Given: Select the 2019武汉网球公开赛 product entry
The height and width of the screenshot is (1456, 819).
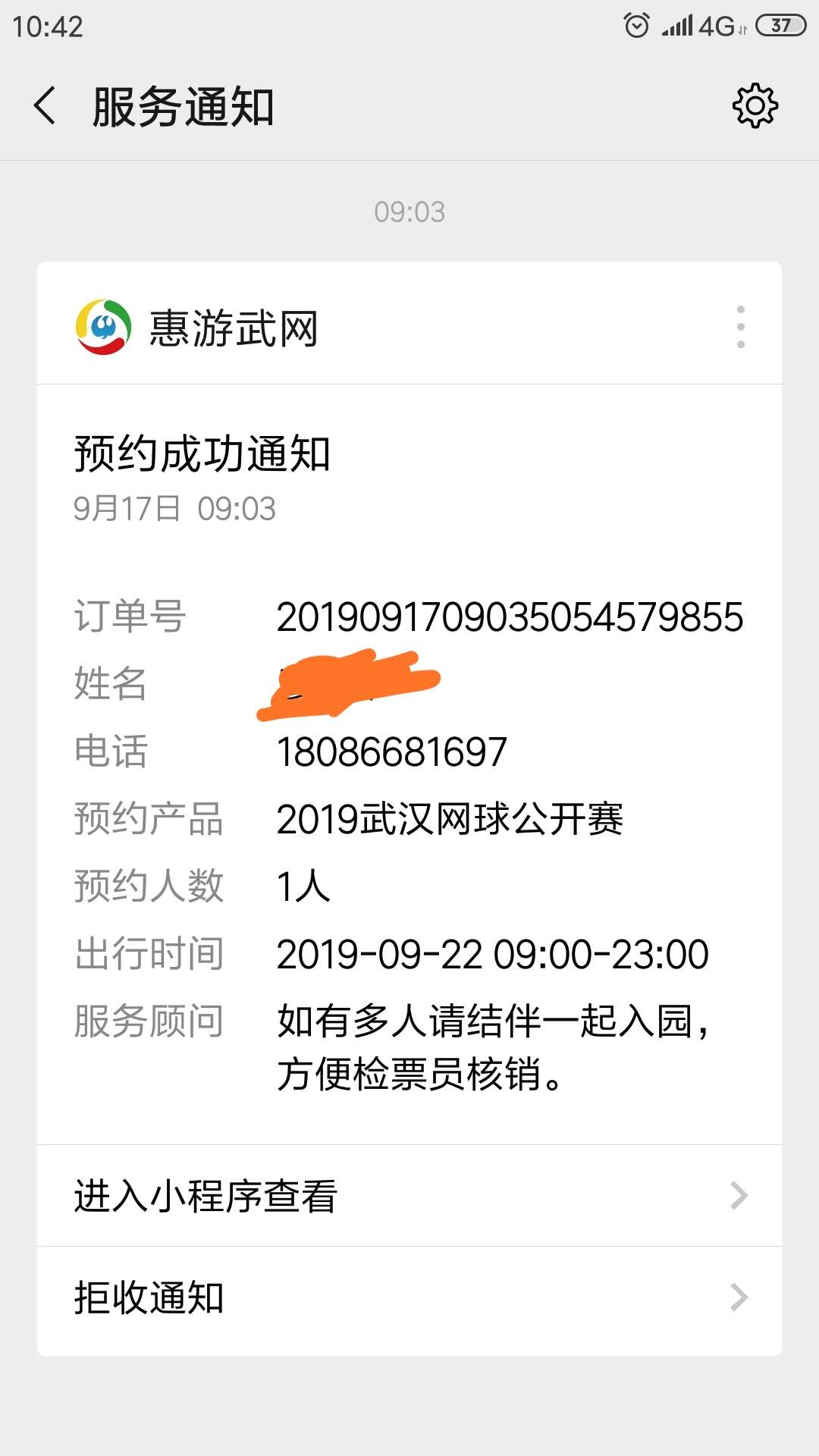Looking at the screenshot, I should click(451, 819).
